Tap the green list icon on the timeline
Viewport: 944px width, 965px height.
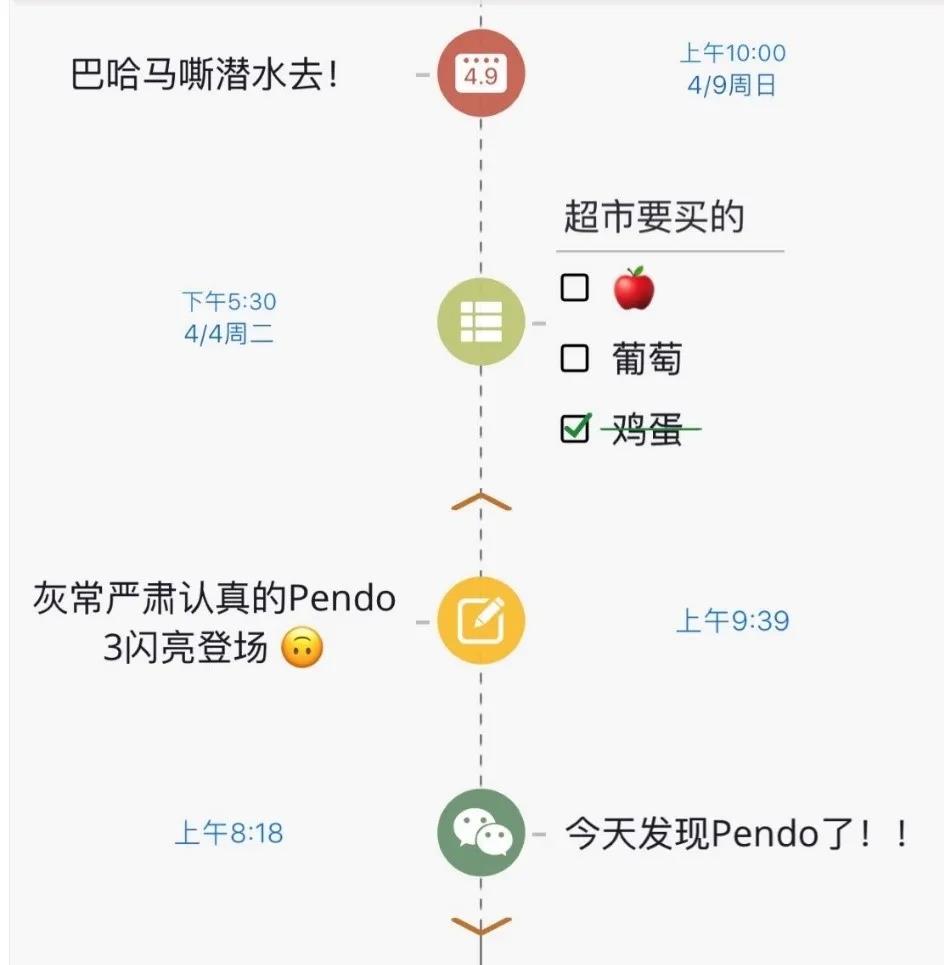(479, 322)
